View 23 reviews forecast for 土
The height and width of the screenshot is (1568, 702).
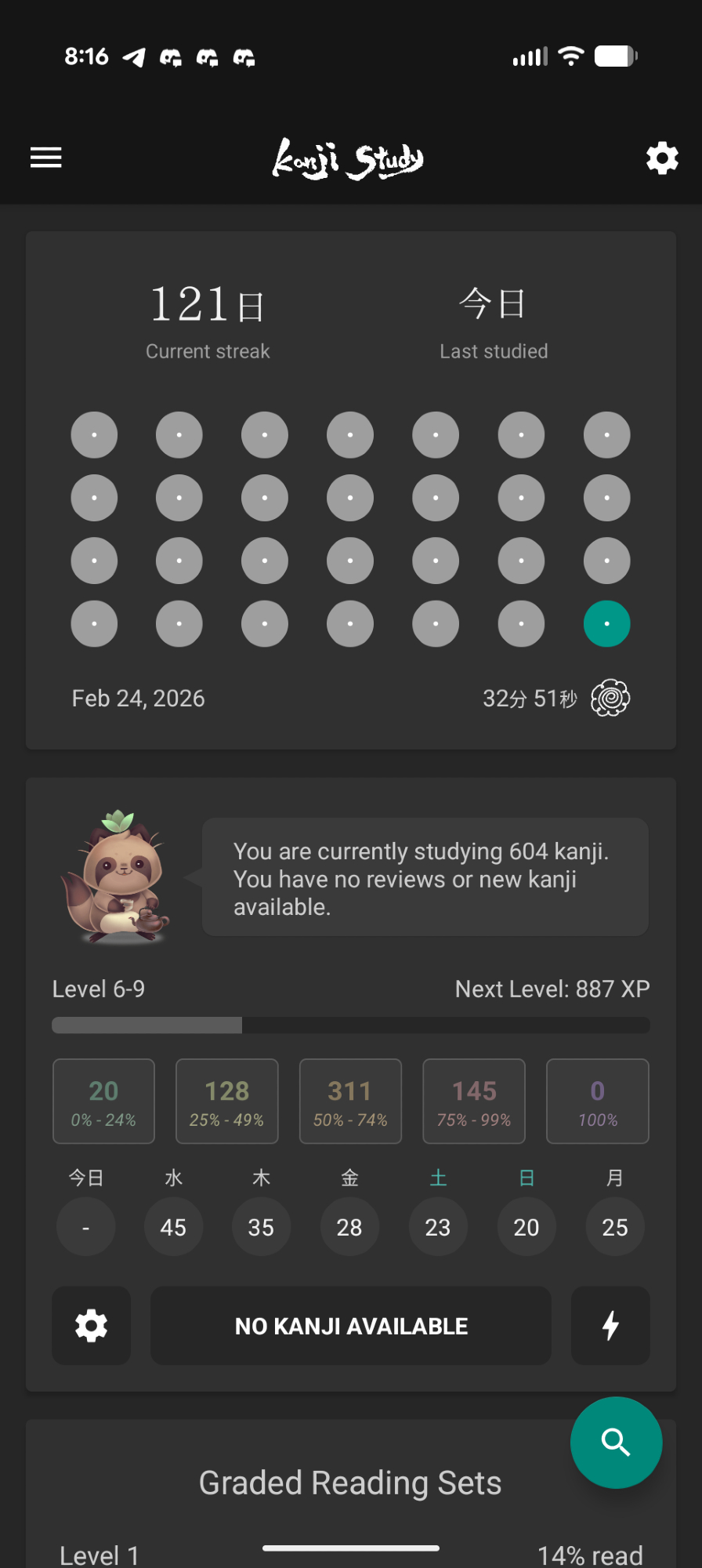(438, 1227)
